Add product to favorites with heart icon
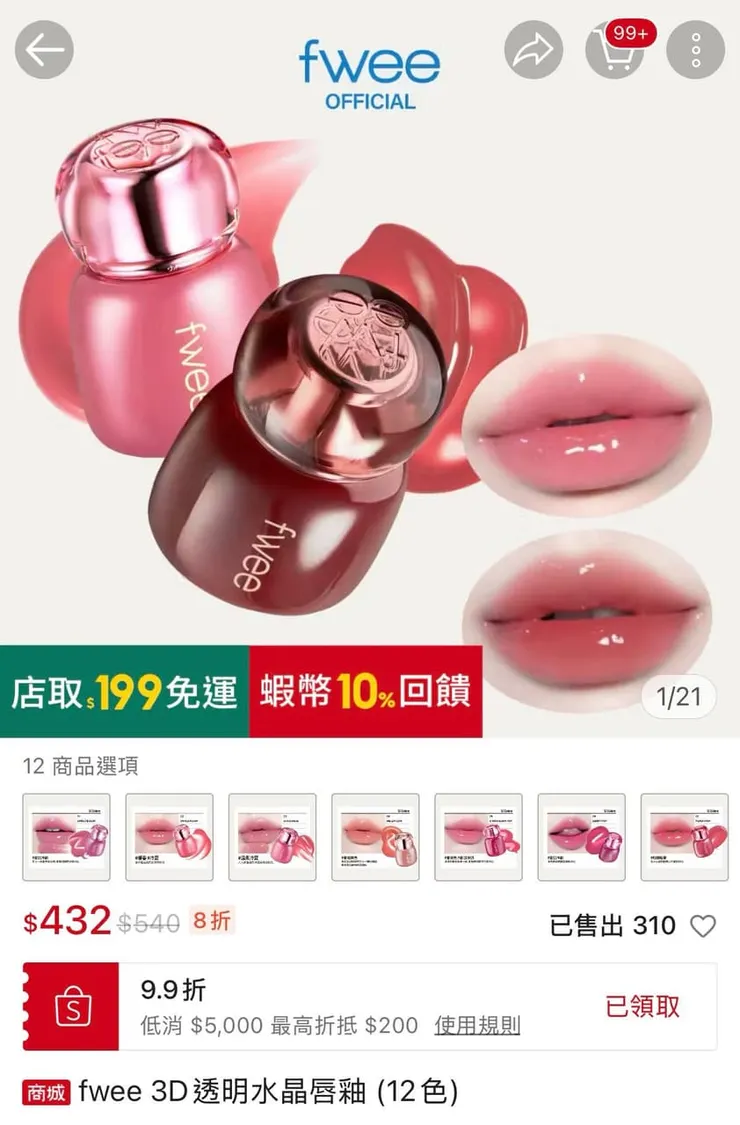 click(x=703, y=926)
